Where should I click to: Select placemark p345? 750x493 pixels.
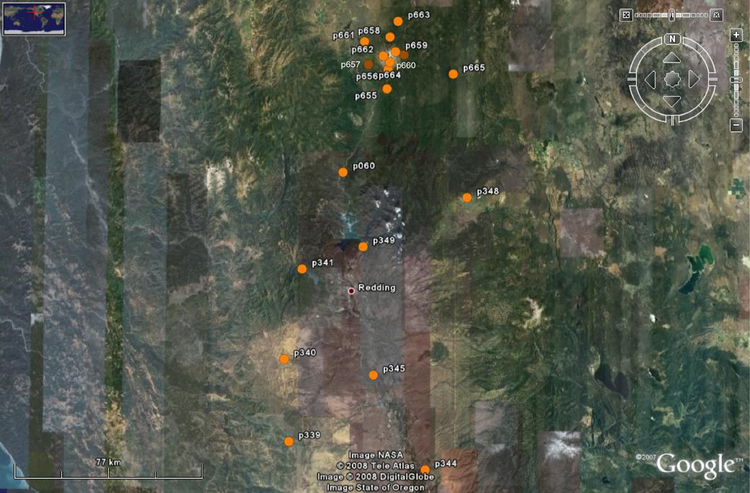click(x=373, y=375)
